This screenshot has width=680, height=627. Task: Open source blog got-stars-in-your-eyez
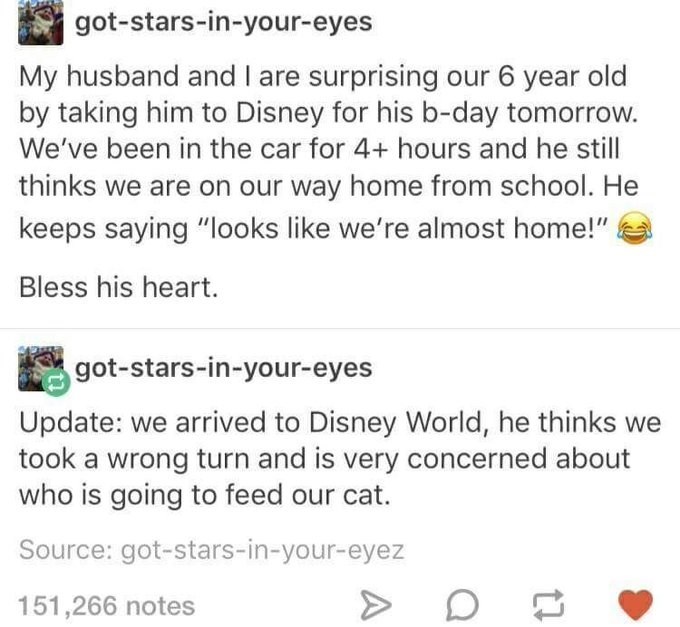[261, 549]
